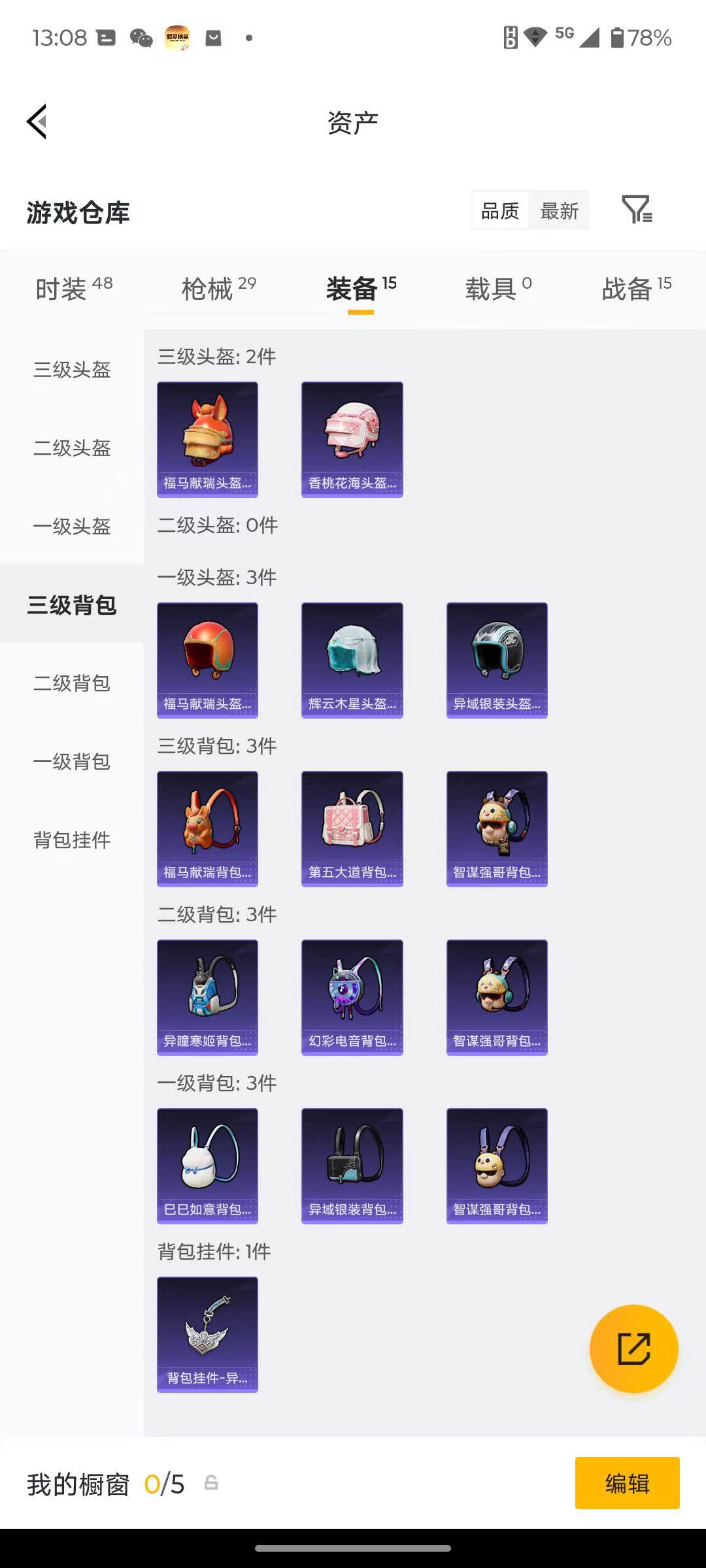Select 背包挂件 in the left sidebar

pos(72,840)
